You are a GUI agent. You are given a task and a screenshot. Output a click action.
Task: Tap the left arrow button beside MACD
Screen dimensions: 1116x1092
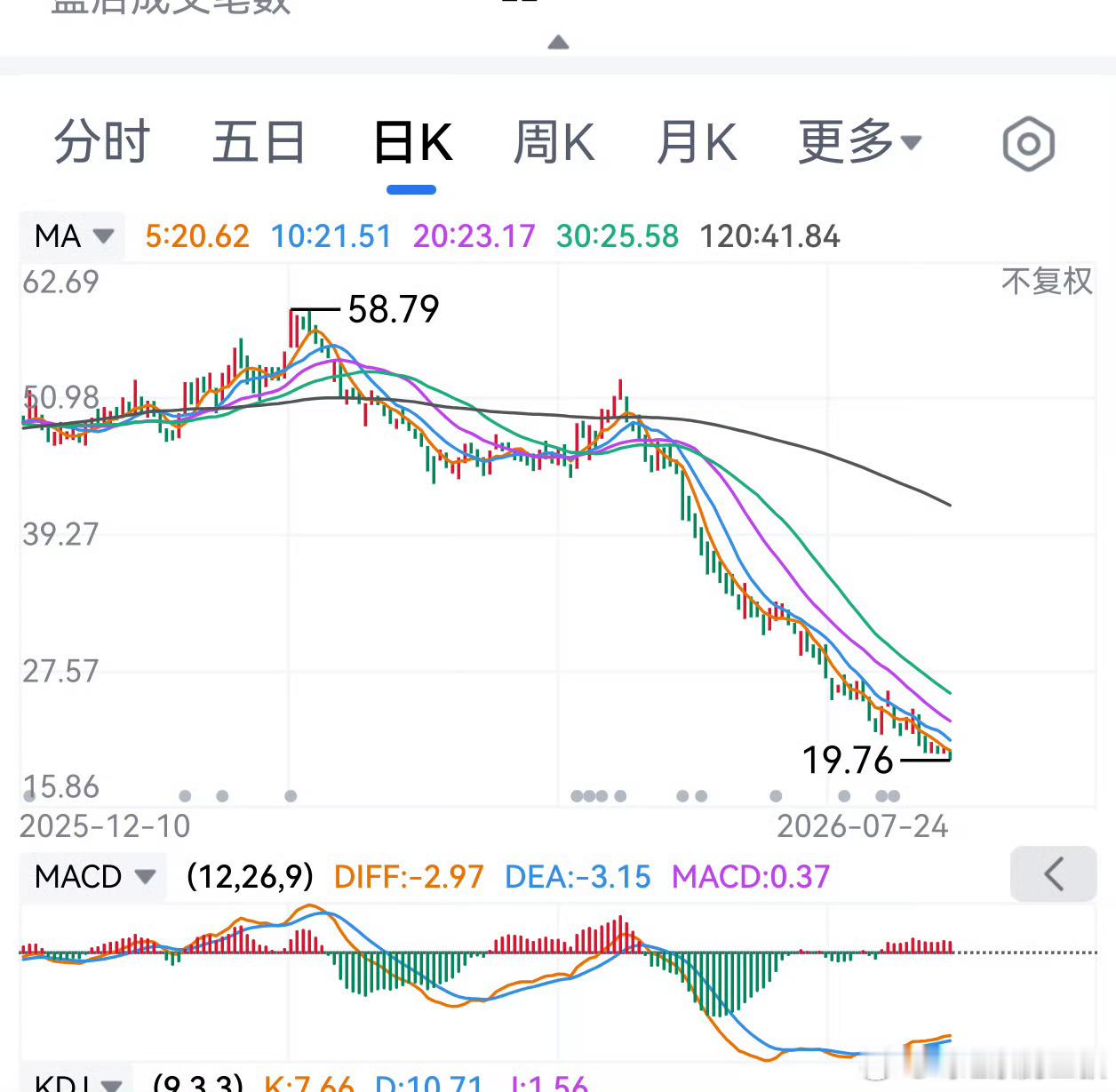point(1054,874)
